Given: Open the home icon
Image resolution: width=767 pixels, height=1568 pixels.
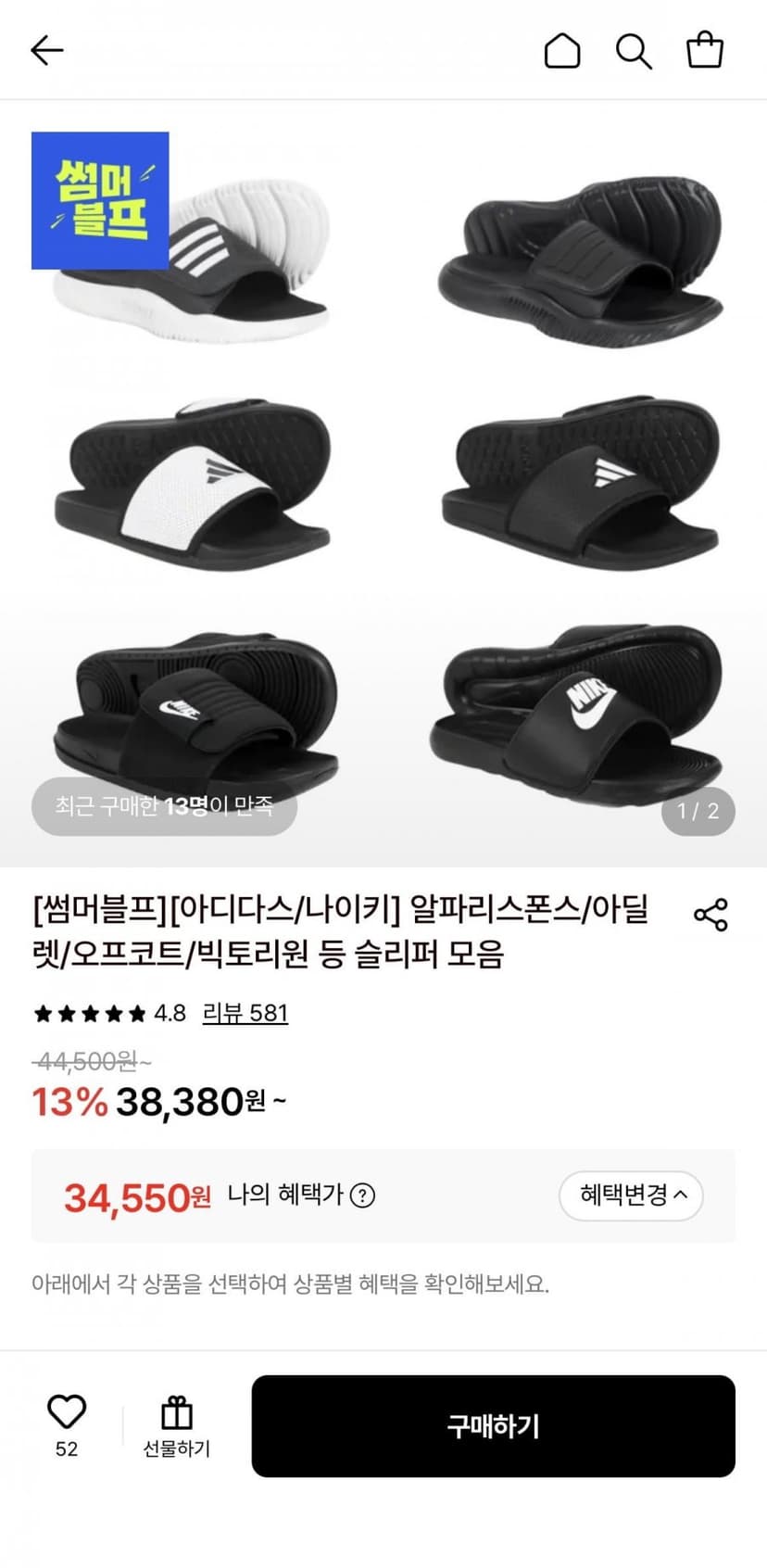Looking at the screenshot, I should pos(562,50).
